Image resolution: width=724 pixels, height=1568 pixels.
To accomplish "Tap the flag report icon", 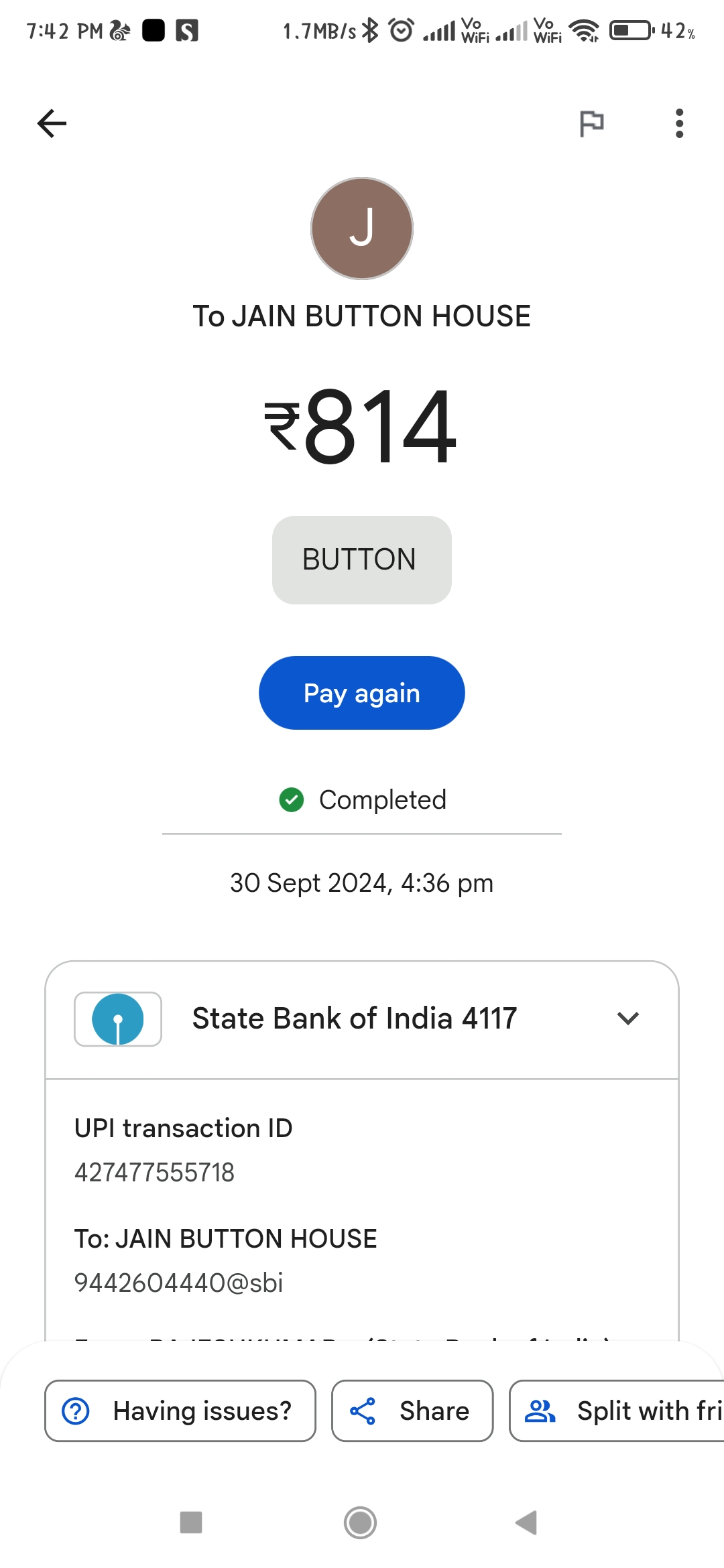I will coord(591,123).
